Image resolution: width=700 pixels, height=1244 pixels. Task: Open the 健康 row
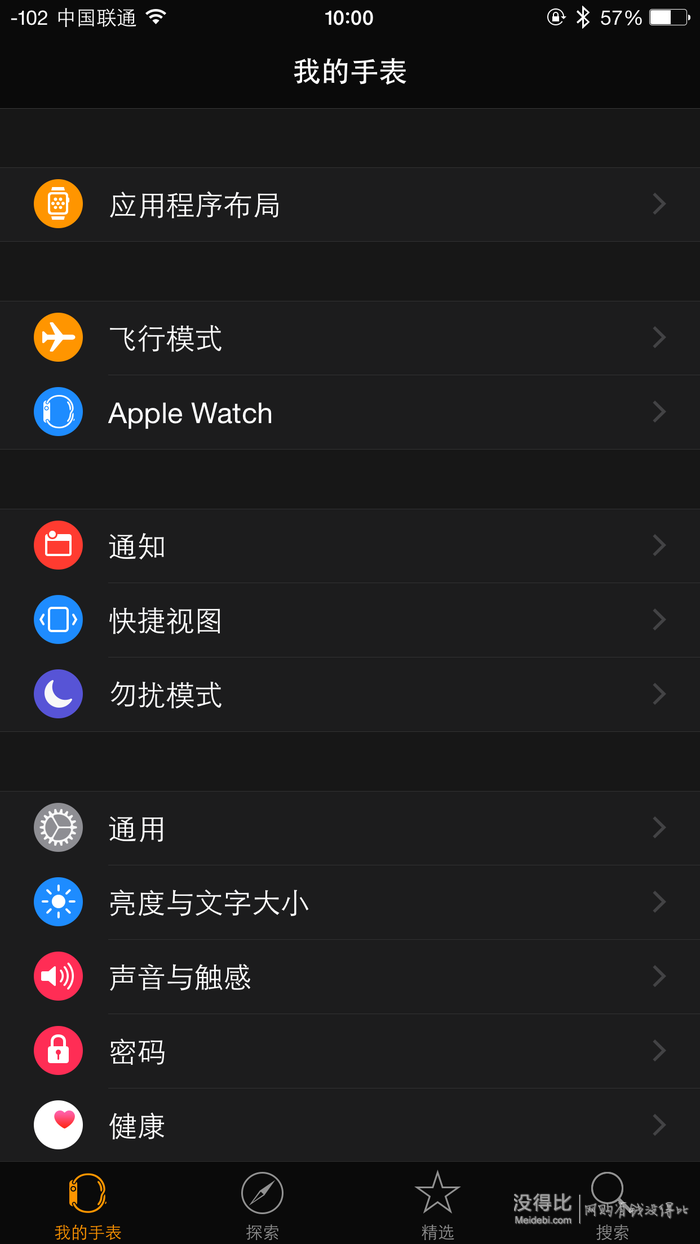pyautogui.click(x=350, y=1125)
